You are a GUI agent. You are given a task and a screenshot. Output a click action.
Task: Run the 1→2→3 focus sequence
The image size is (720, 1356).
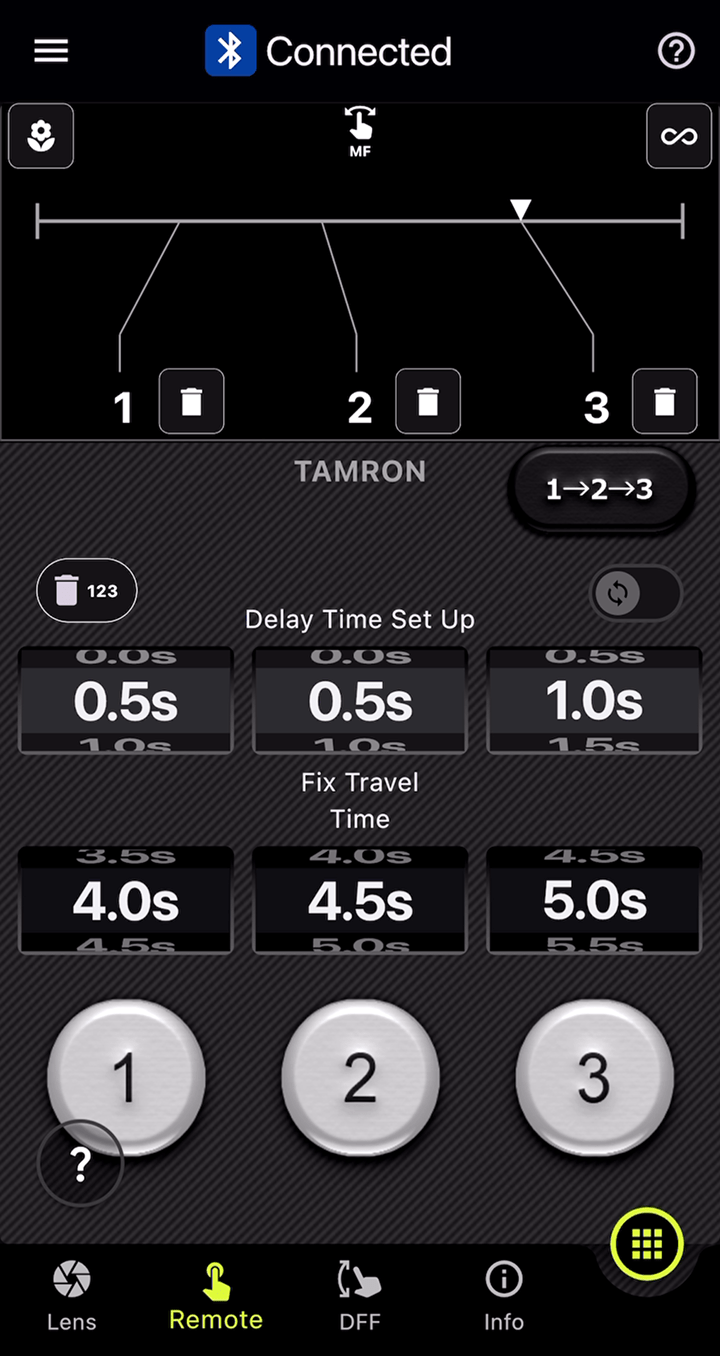tap(599, 489)
